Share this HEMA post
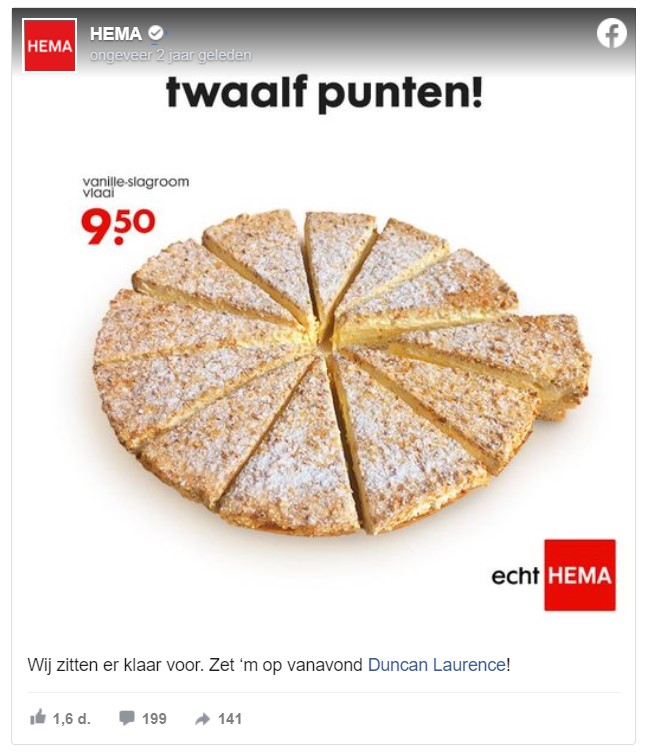Screen dimensions: 647x752 218,718
